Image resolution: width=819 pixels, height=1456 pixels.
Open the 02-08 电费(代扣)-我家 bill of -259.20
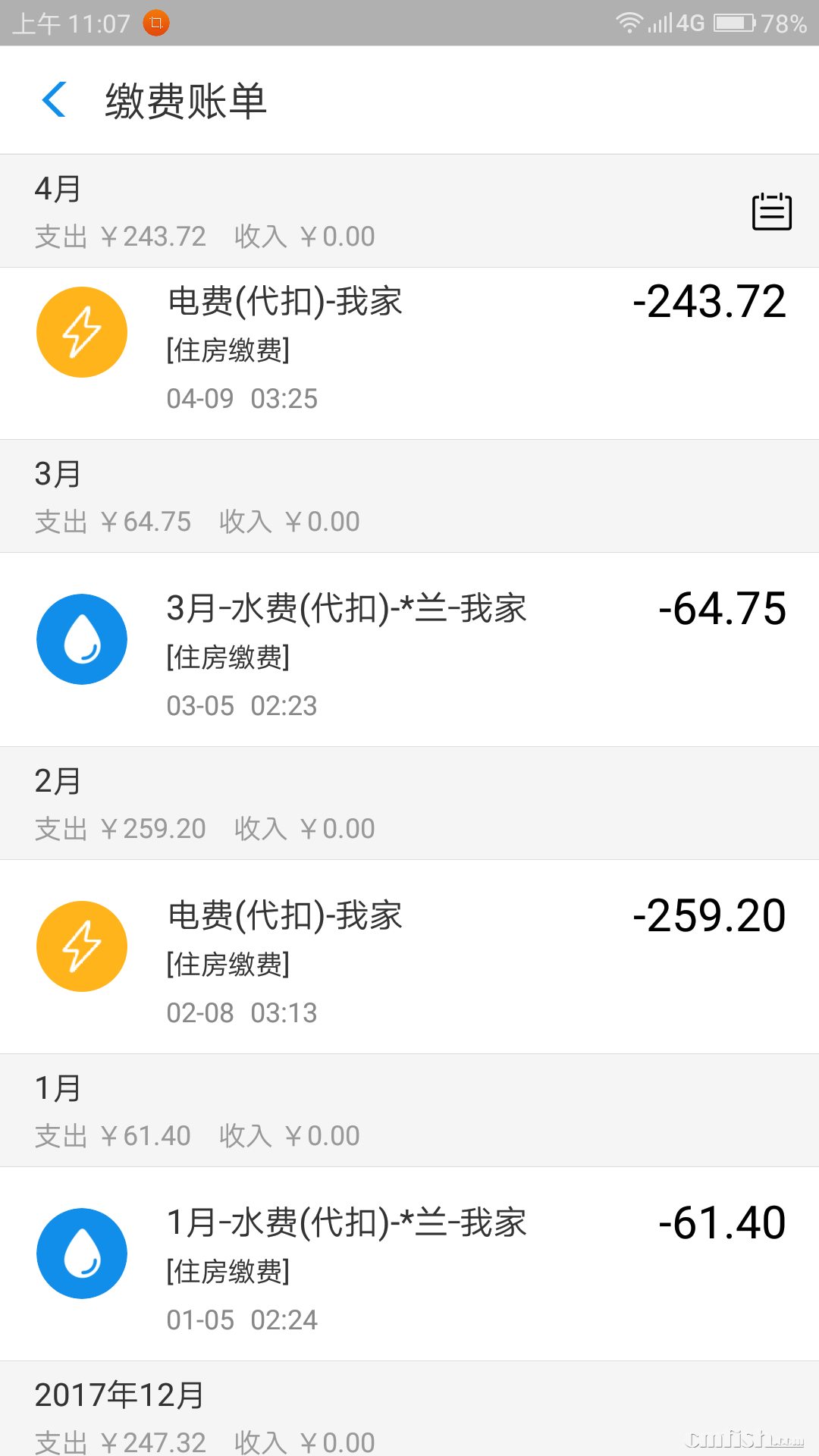pyautogui.click(x=409, y=956)
